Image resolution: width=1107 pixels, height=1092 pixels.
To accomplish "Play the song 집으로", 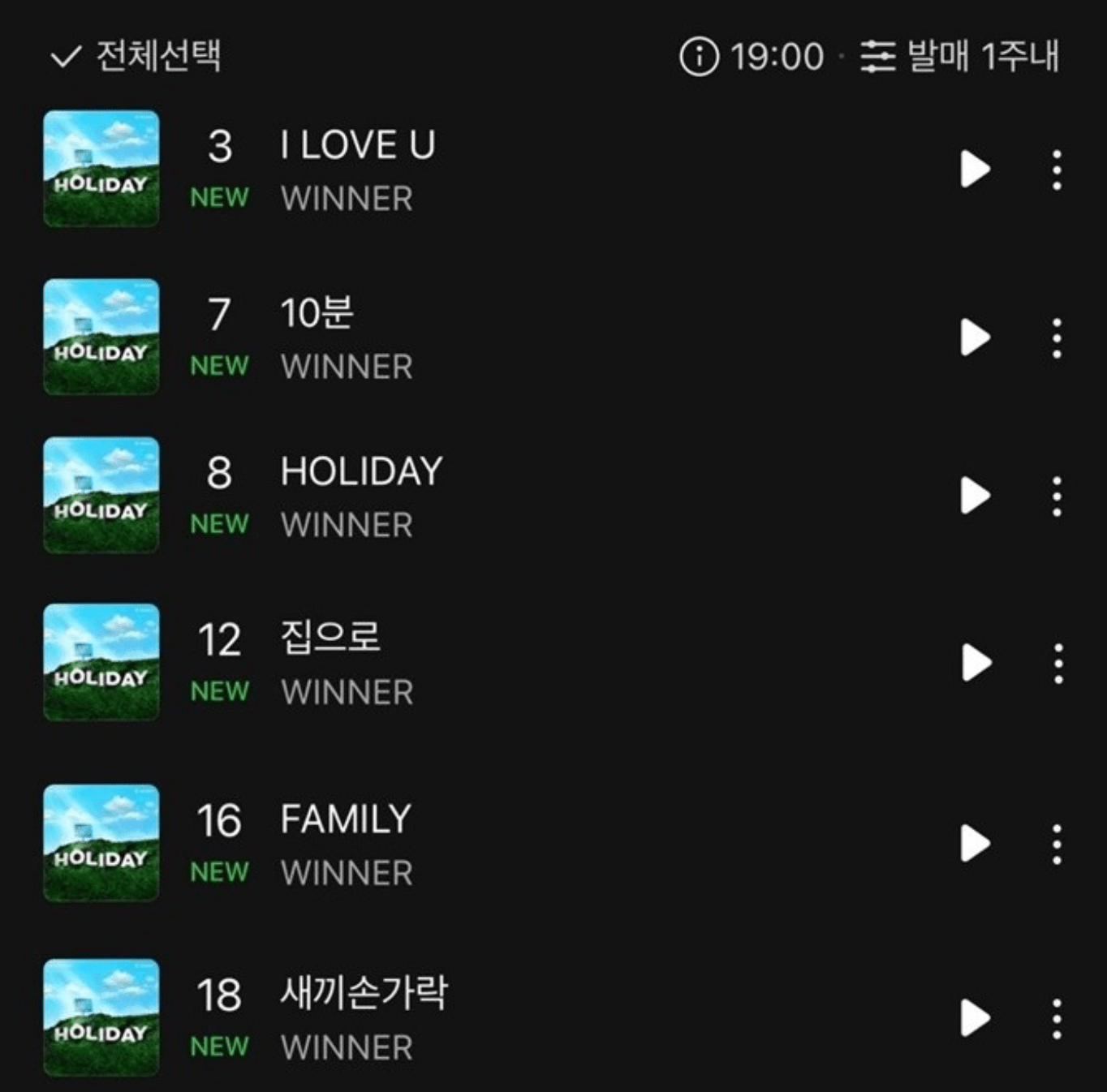I will (976, 662).
